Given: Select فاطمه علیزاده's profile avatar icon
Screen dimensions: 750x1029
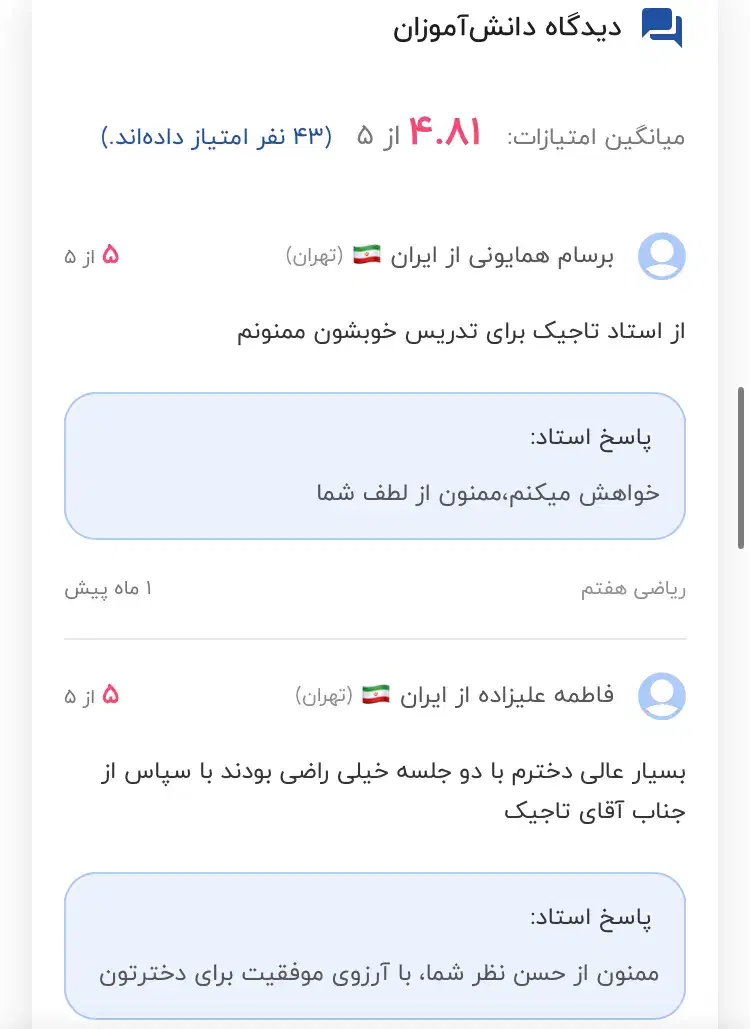Looking at the screenshot, I should click(x=661, y=696).
